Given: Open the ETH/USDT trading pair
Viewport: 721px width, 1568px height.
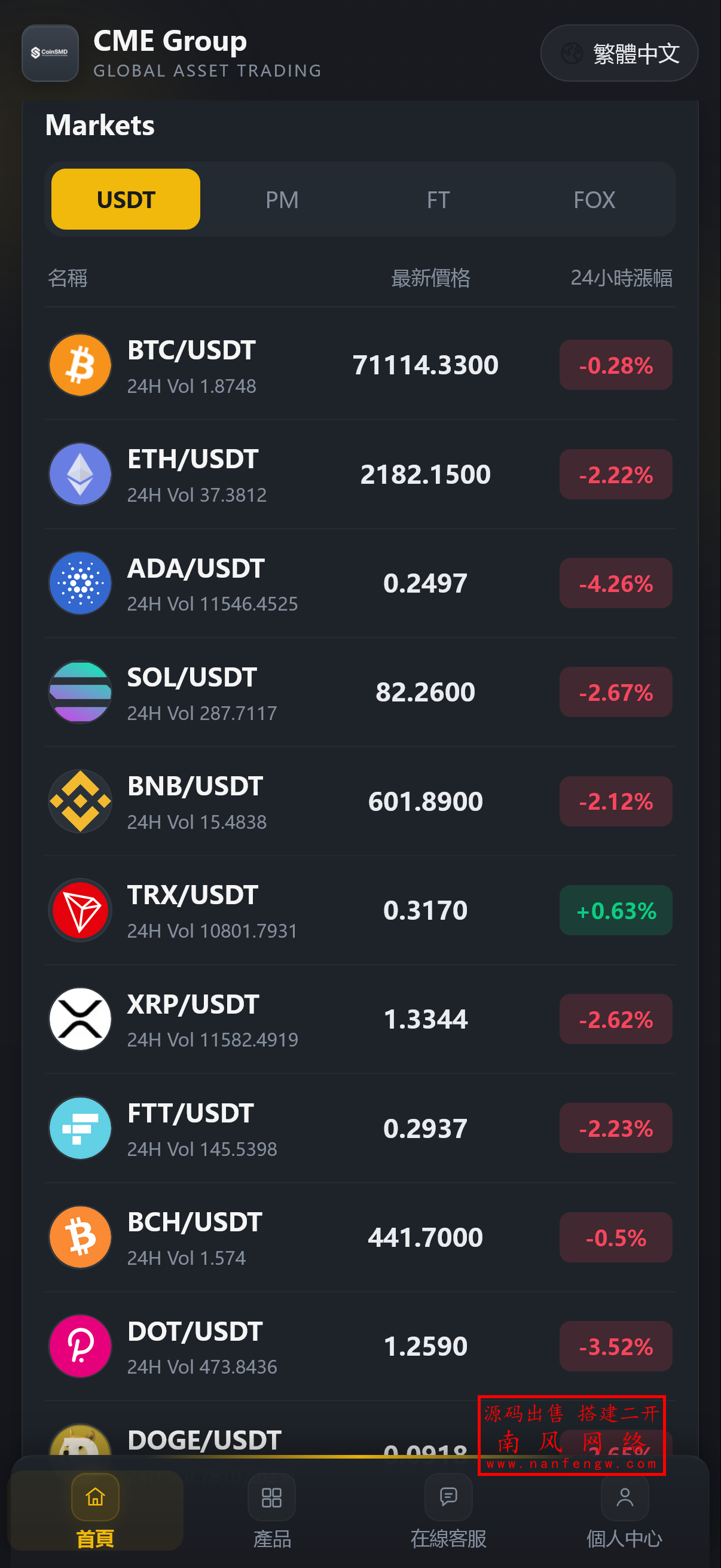Looking at the screenshot, I should (360, 474).
